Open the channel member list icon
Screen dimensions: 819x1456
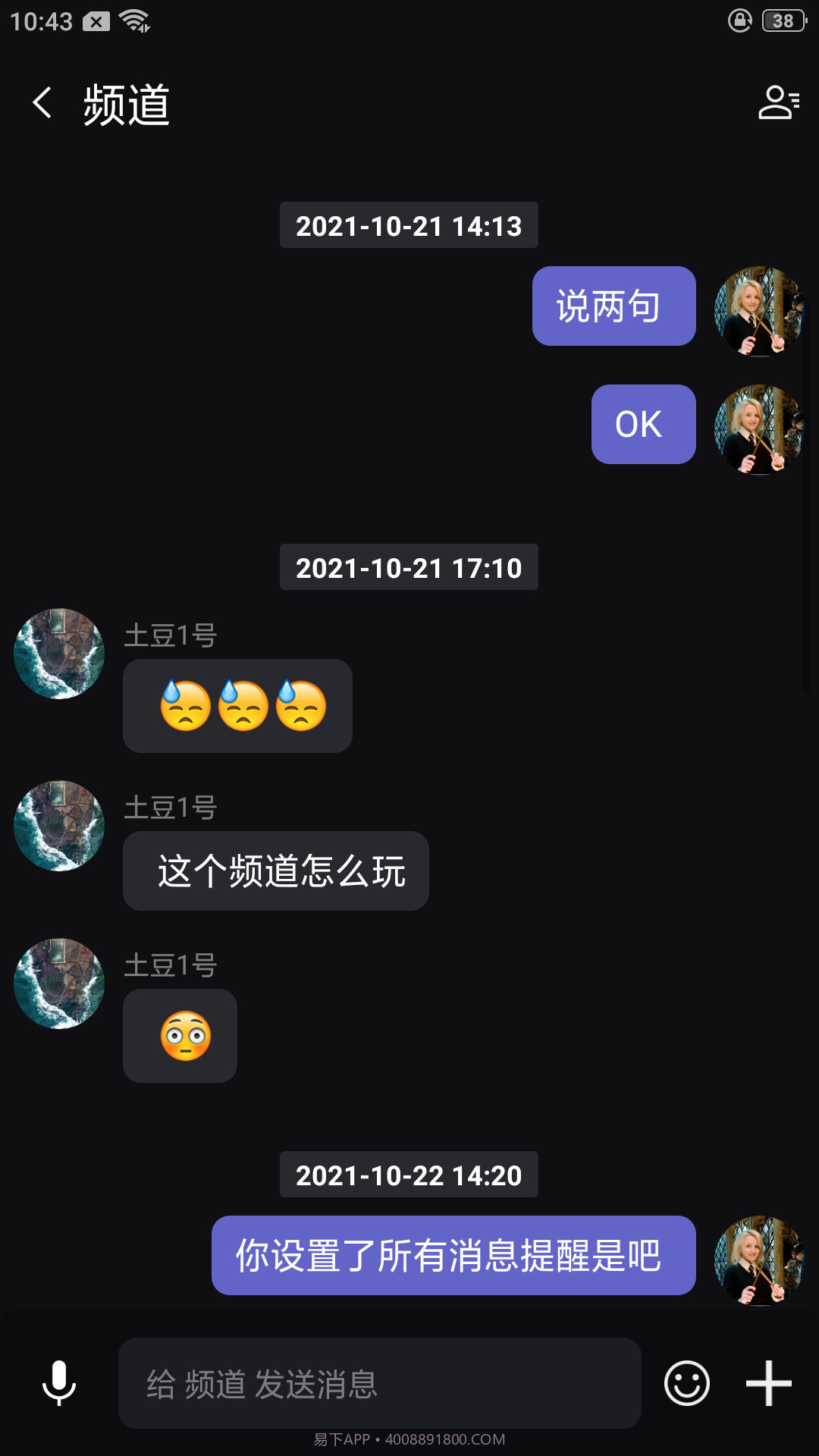point(779,102)
